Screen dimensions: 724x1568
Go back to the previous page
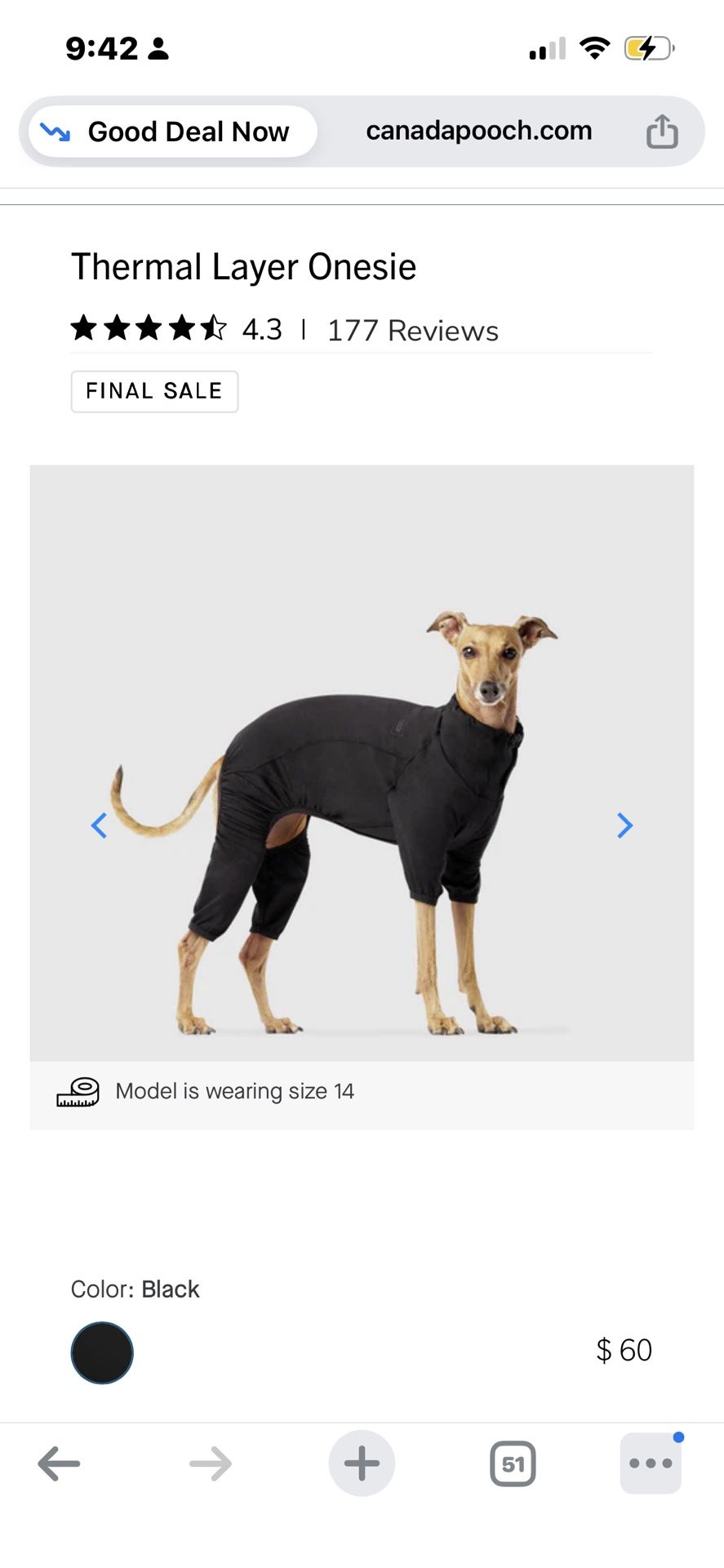click(x=59, y=1463)
